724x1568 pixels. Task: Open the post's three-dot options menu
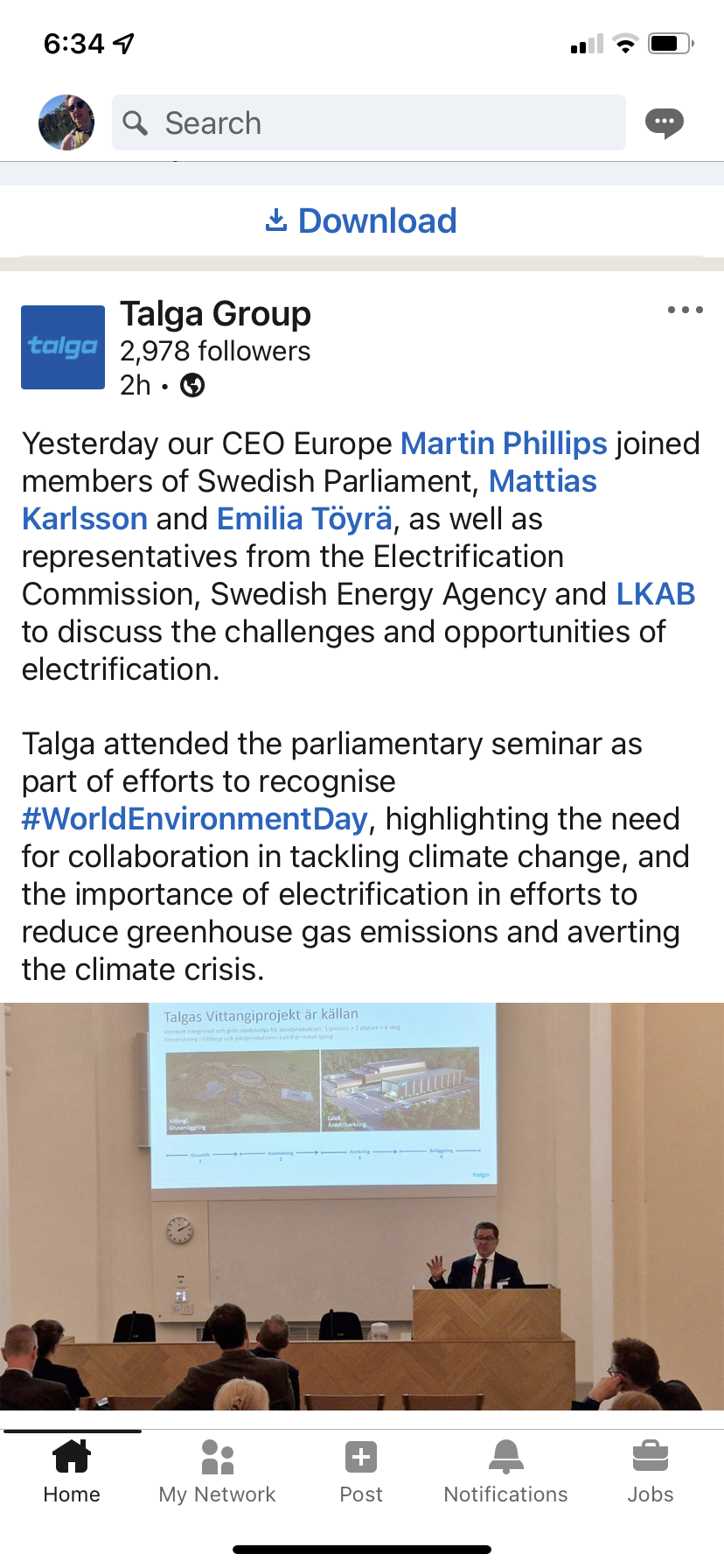(x=685, y=310)
